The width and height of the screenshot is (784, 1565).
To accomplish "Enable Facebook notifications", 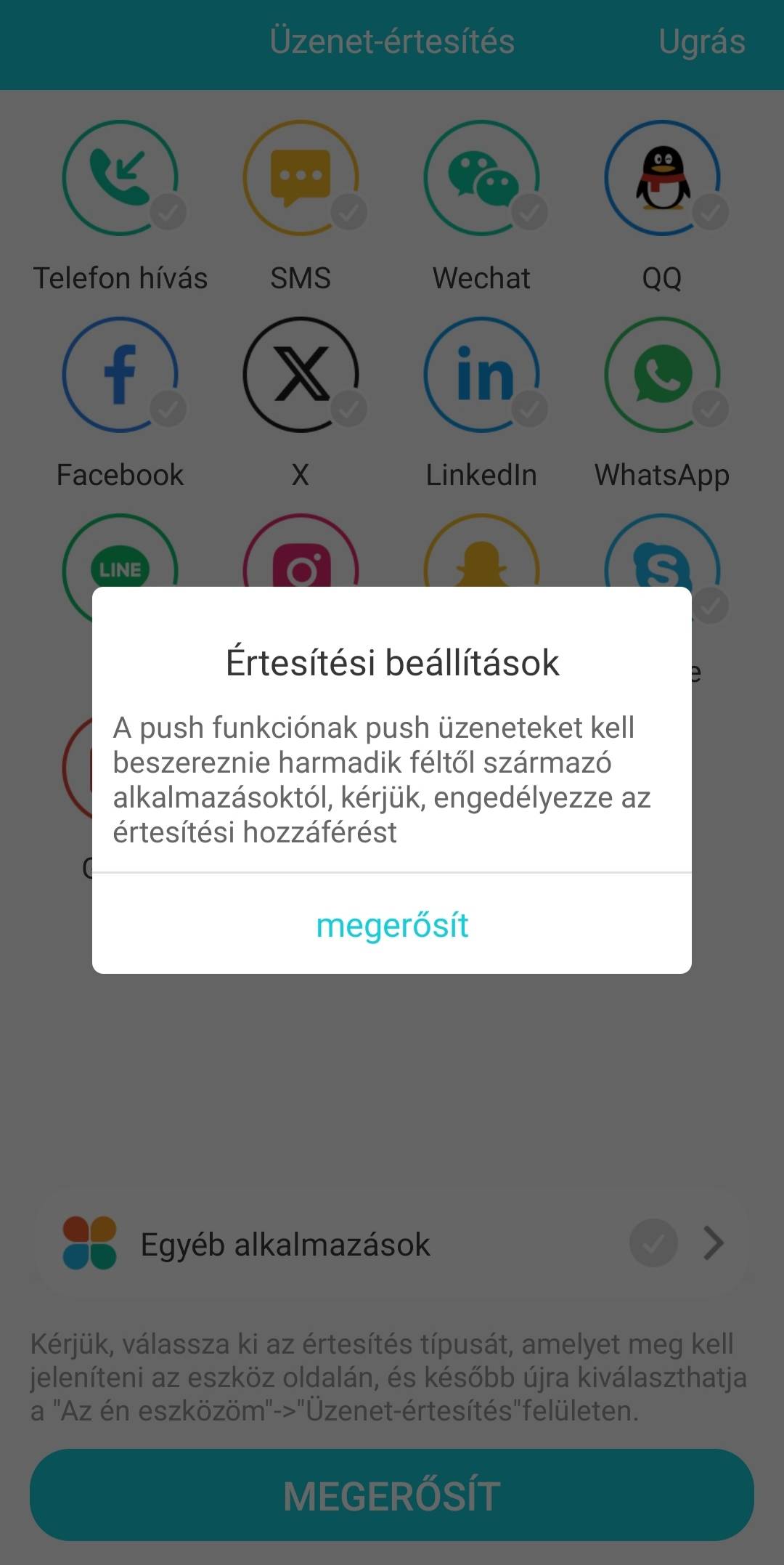I will point(121,375).
